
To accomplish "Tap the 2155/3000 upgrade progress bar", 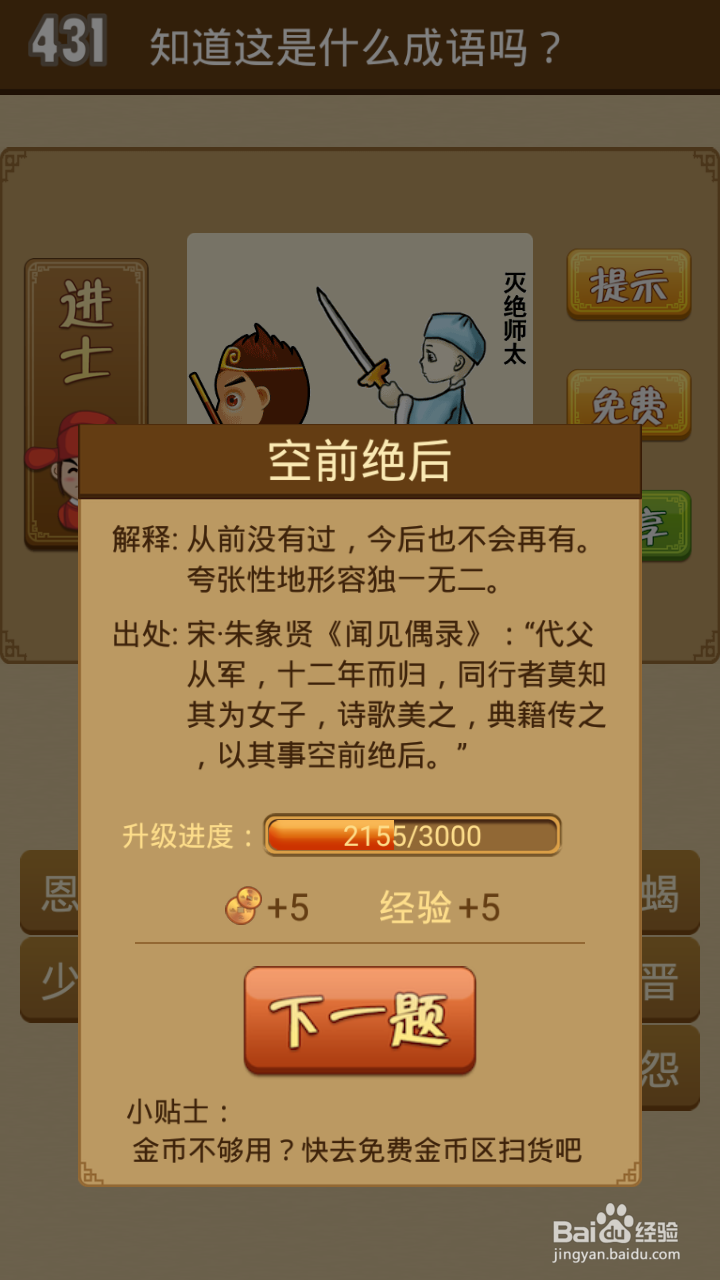I will click(410, 834).
